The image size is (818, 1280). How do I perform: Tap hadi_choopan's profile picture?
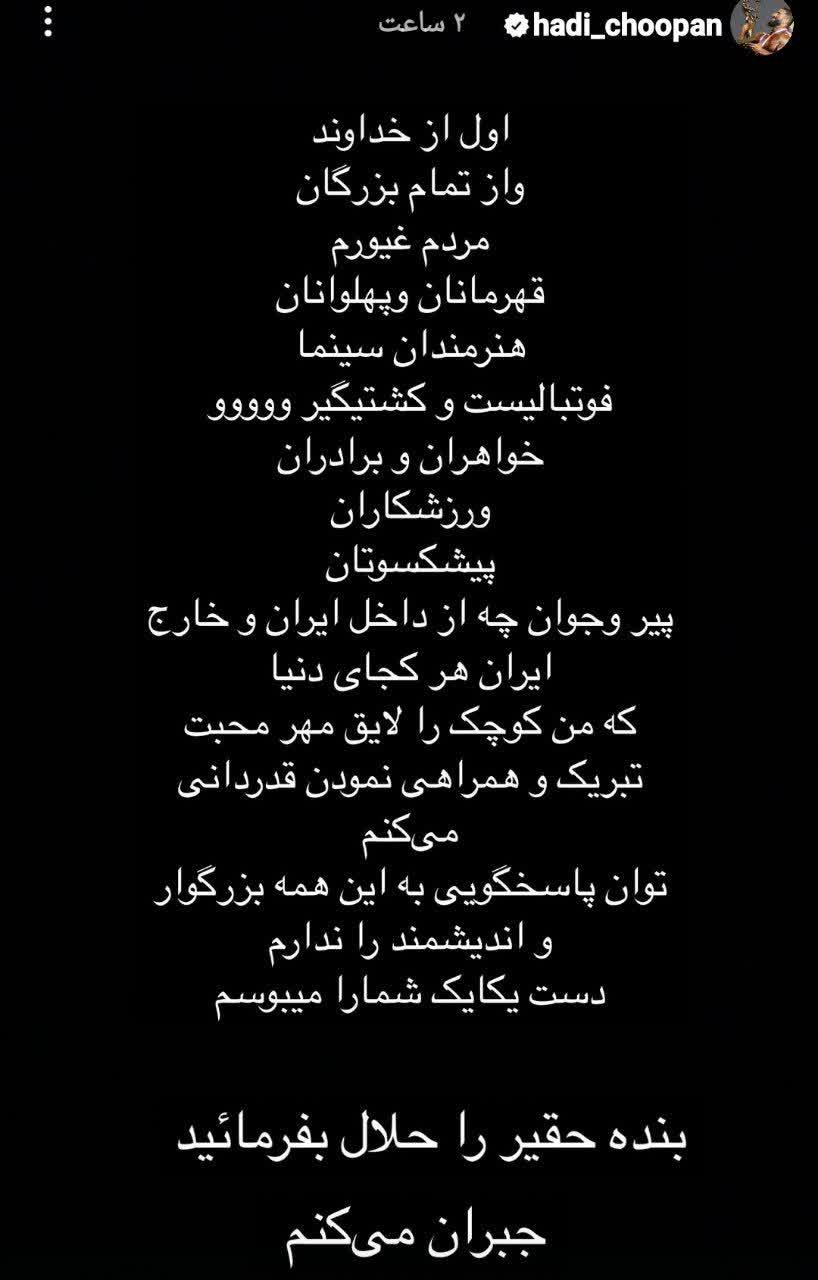click(x=762, y=26)
